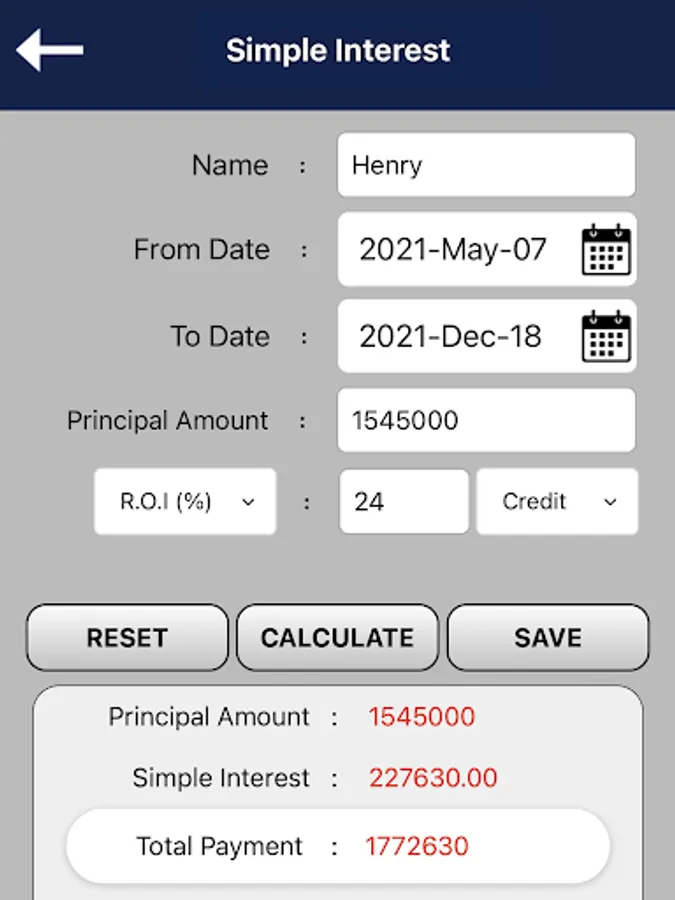Edit the Name field containing Henry
Viewport: 675px width, 900px height.
(x=486, y=165)
